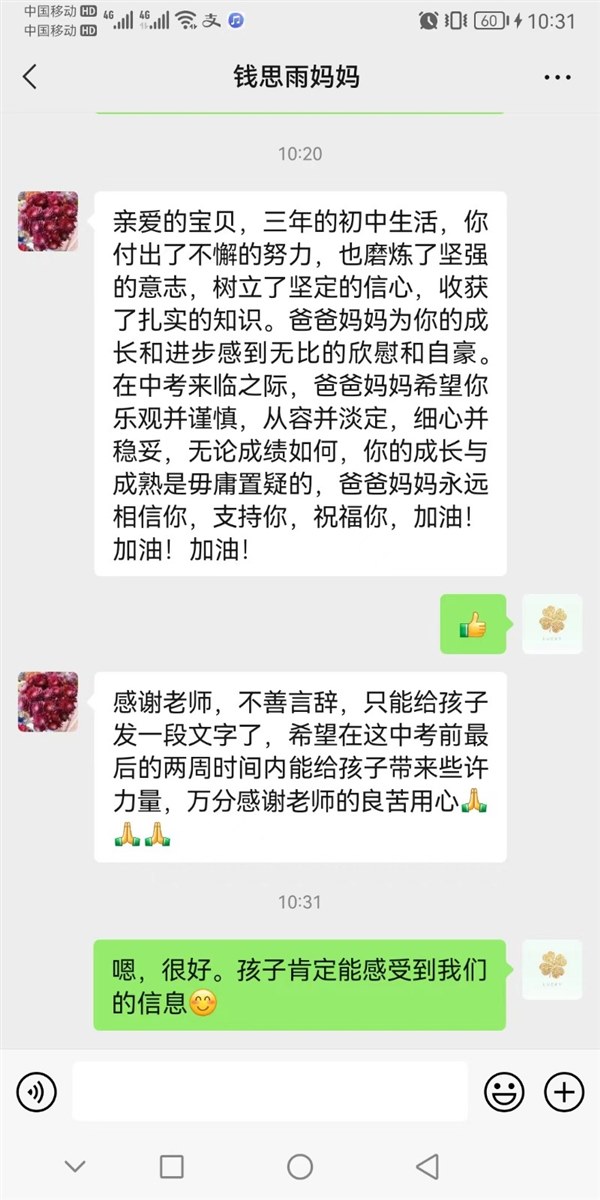This screenshot has height=1200, width=600.
Task: Open the chat info overflow menu
Action: pos(557,77)
